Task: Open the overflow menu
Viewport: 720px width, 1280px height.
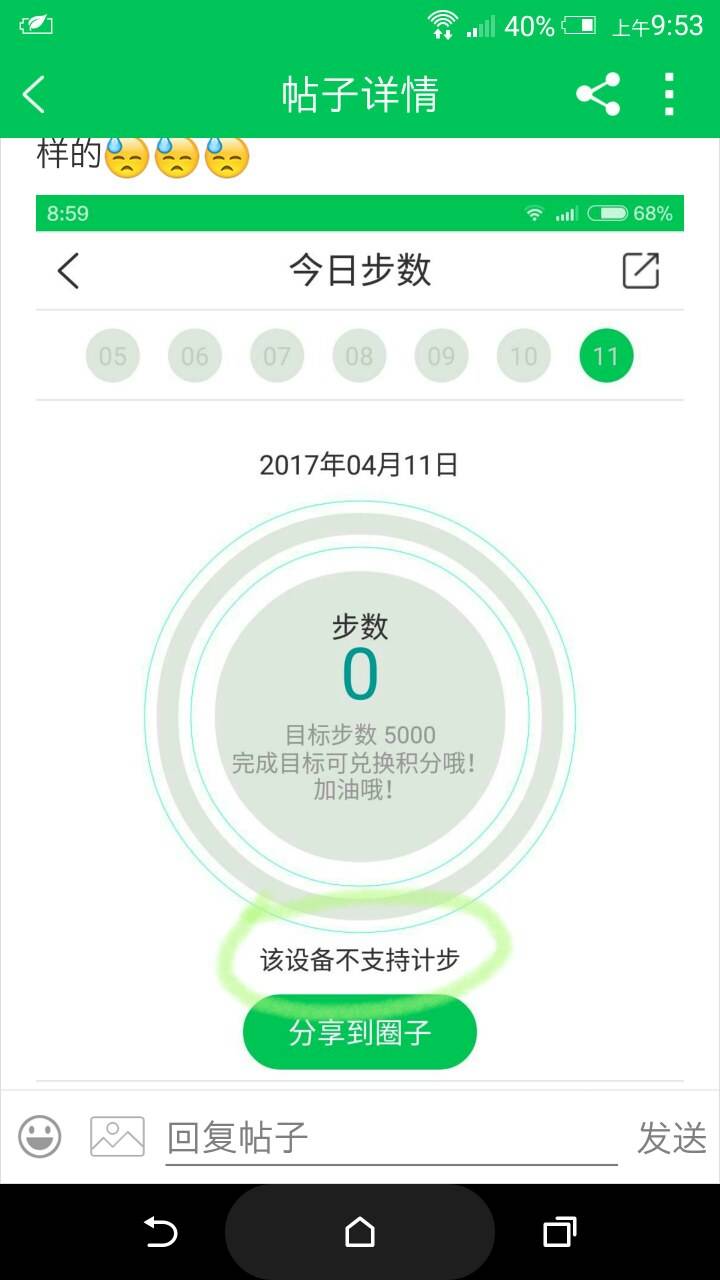Action: click(x=669, y=95)
